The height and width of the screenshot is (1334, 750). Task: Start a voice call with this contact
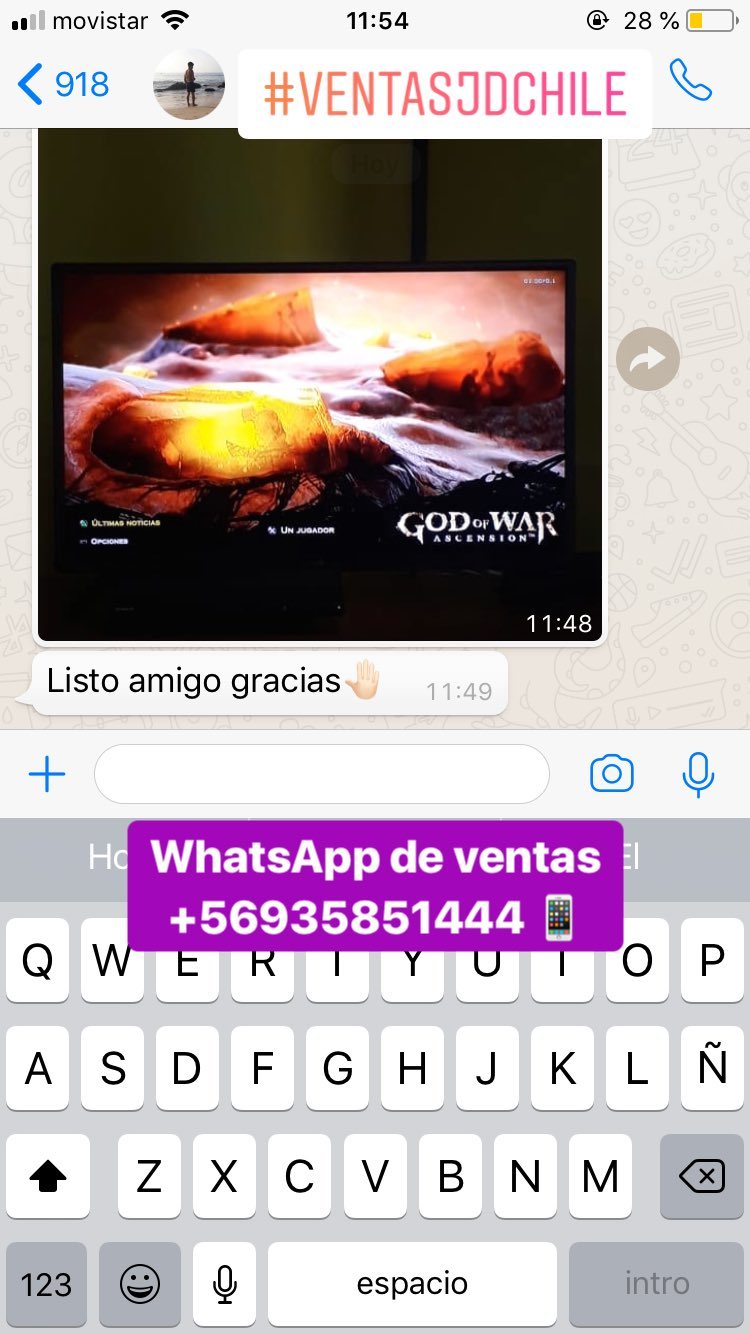[x=691, y=81]
